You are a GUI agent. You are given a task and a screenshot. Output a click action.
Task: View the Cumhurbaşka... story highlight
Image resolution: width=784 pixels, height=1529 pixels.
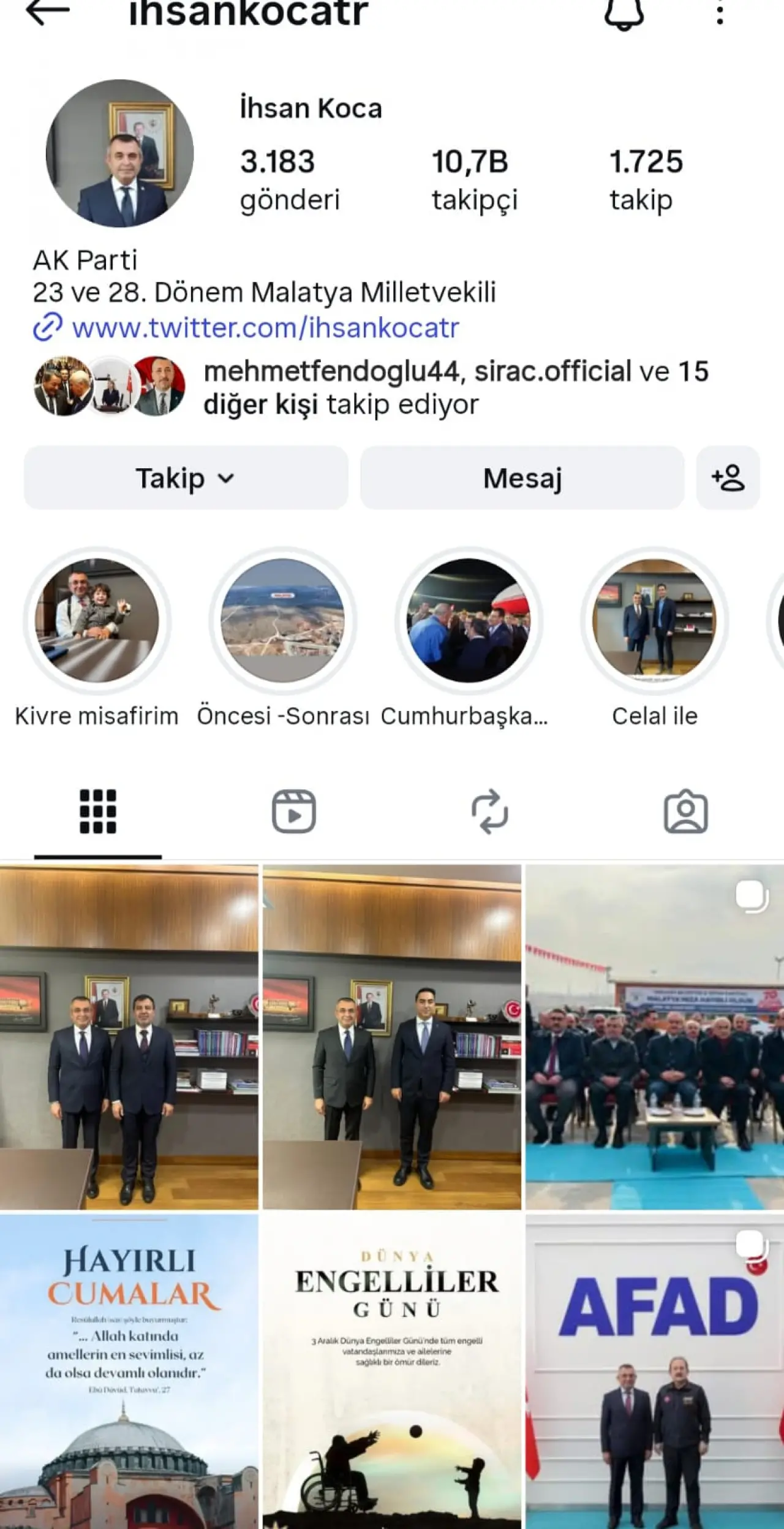click(469, 620)
